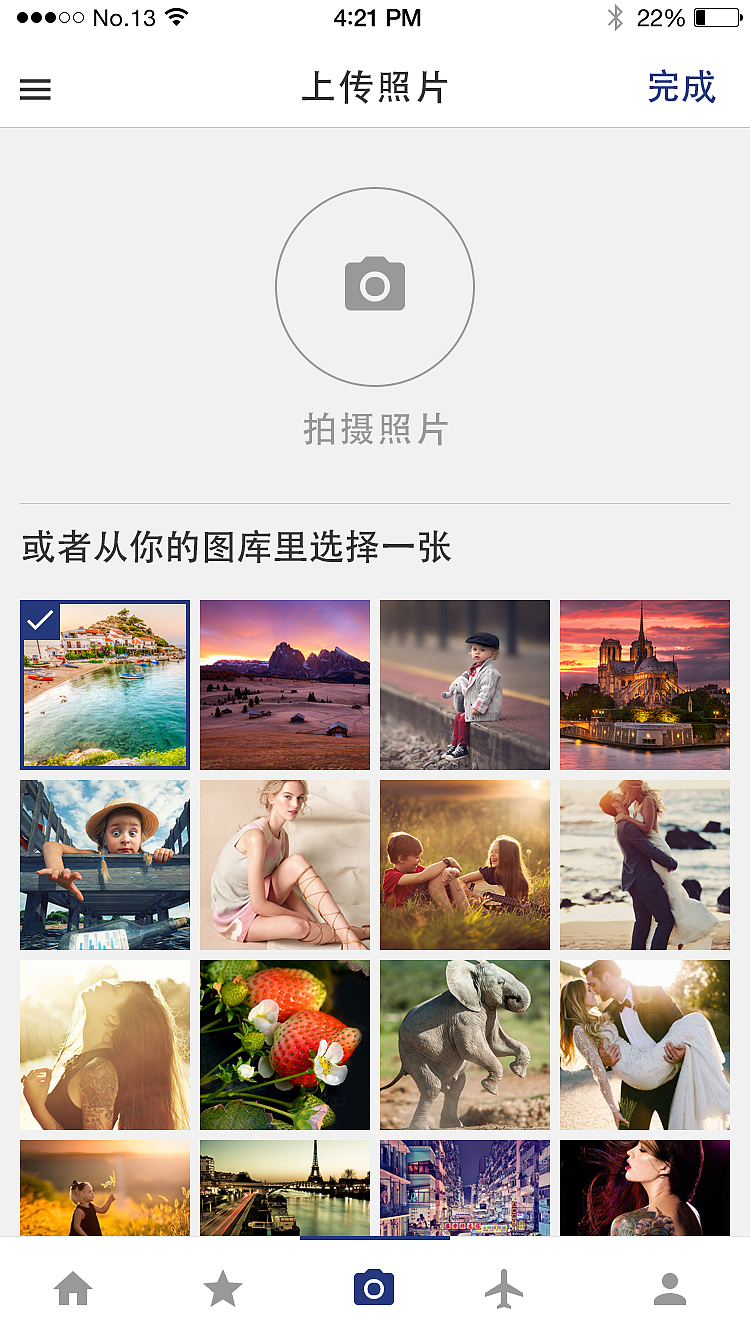The image size is (750, 1334).
Task: Tap the camera tab in bottom bar
Action: tap(374, 1288)
